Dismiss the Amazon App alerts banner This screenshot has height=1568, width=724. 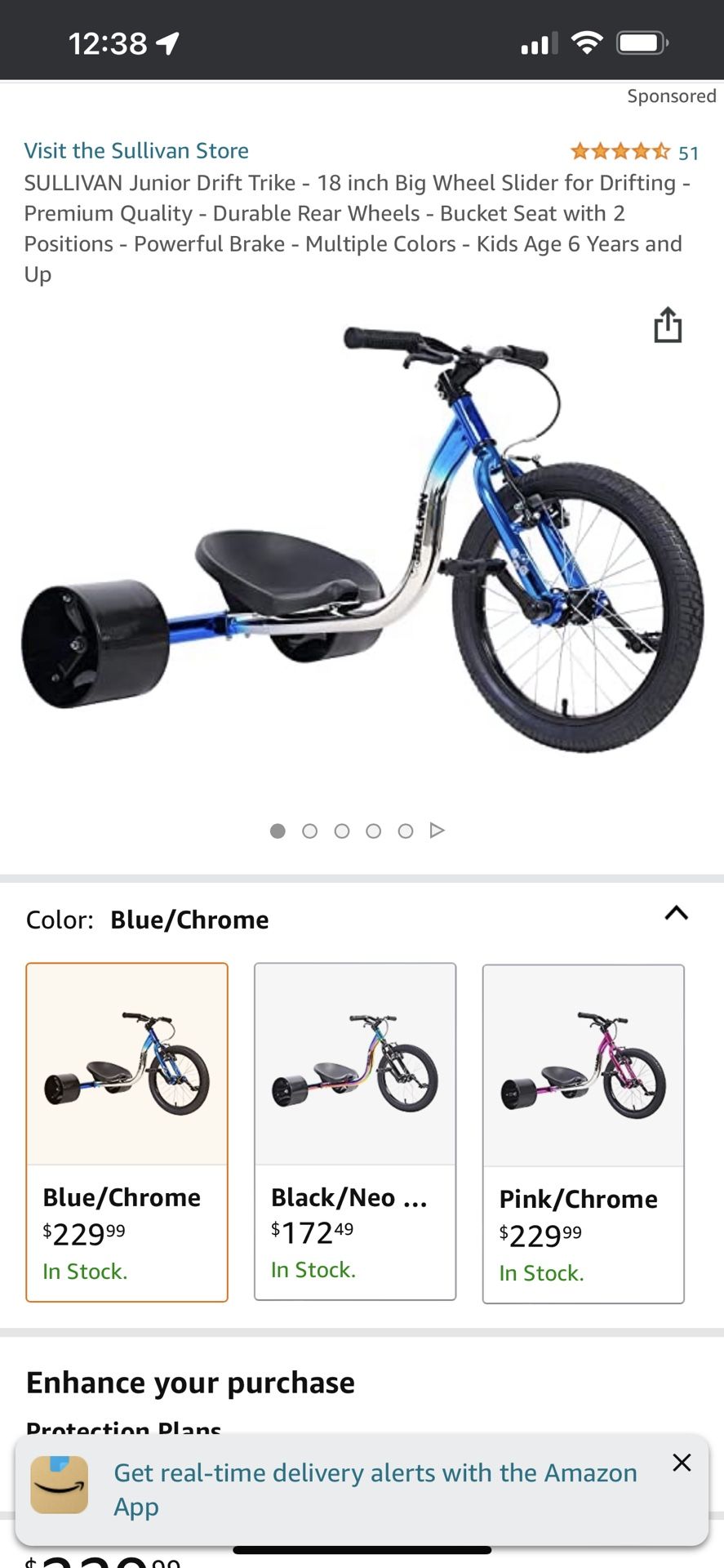[x=682, y=1463]
